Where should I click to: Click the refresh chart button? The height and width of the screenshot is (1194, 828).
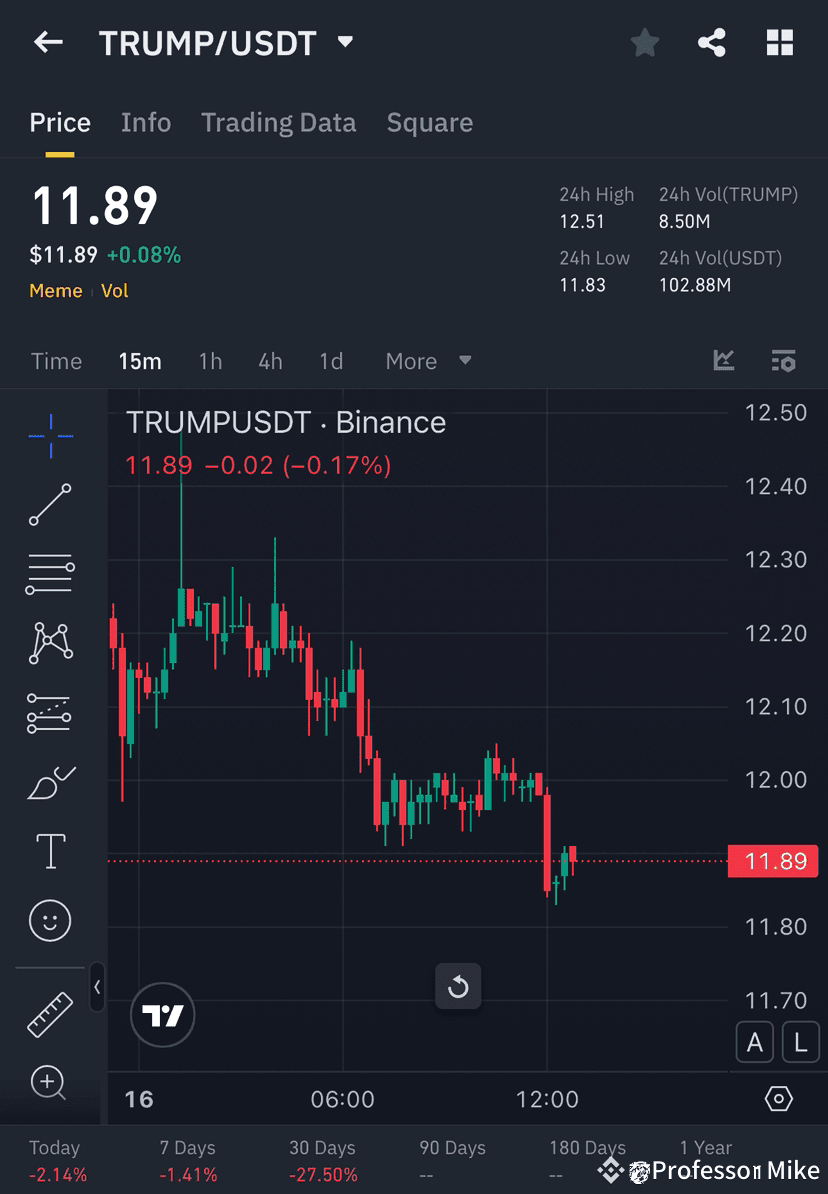458,986
